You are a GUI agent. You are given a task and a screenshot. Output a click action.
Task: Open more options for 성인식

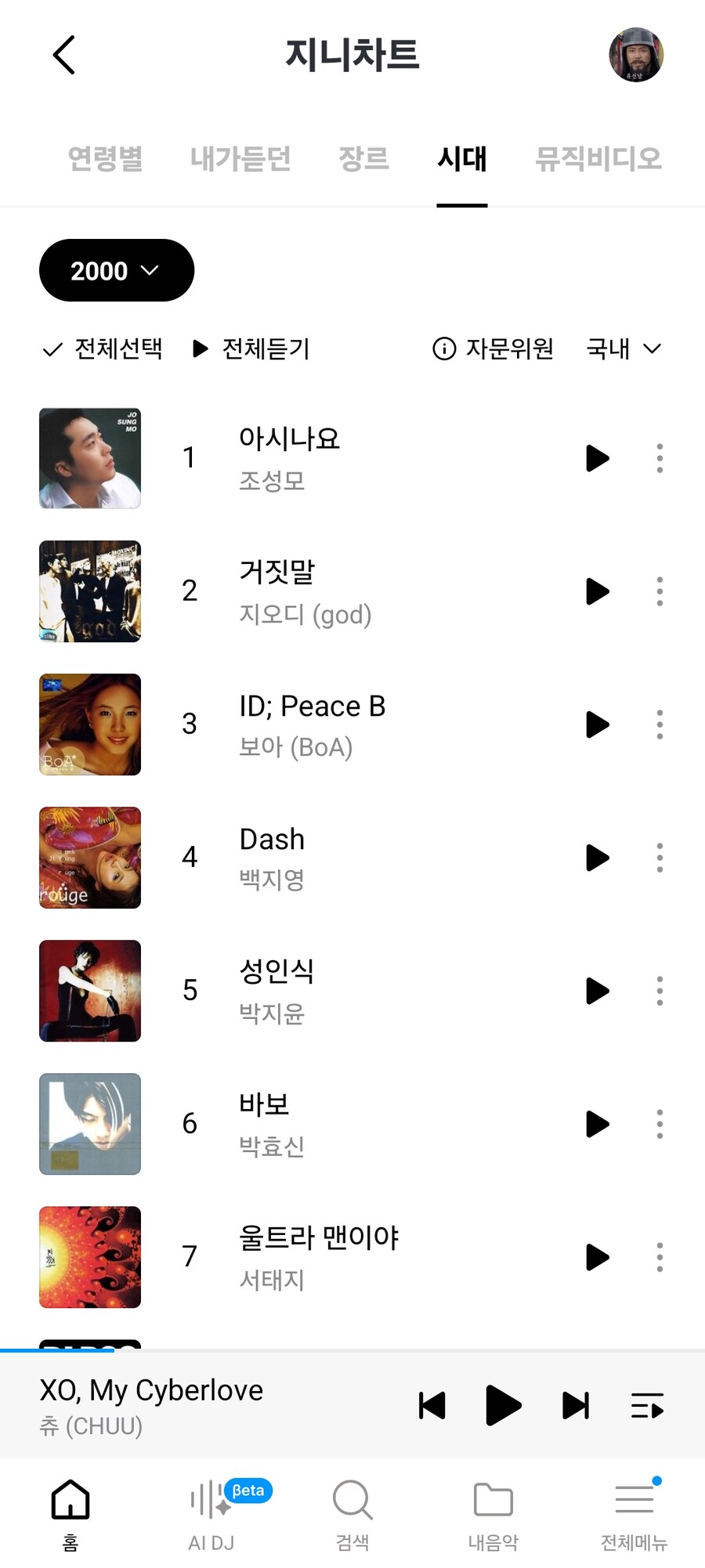[660, 991]
